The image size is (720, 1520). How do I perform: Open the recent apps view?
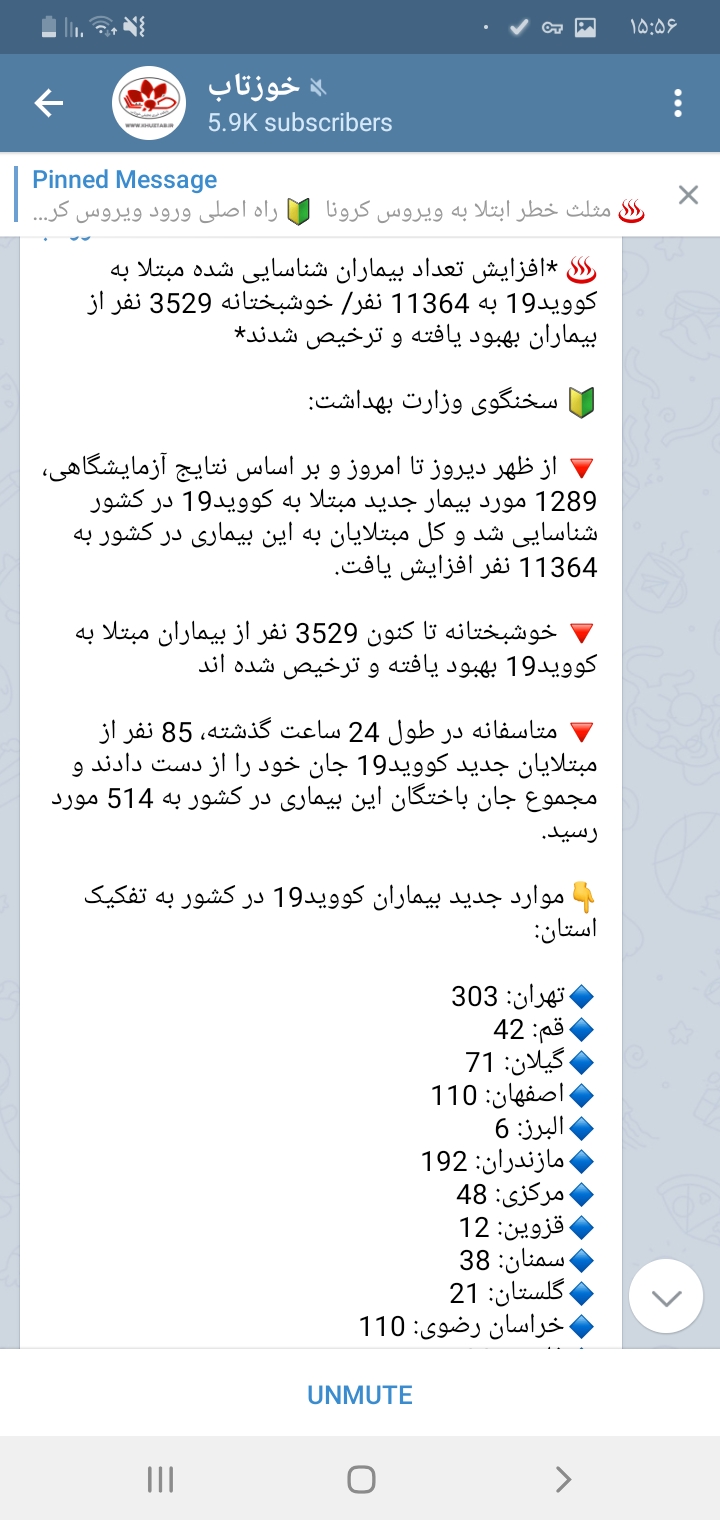click(x=160, y=1479)
